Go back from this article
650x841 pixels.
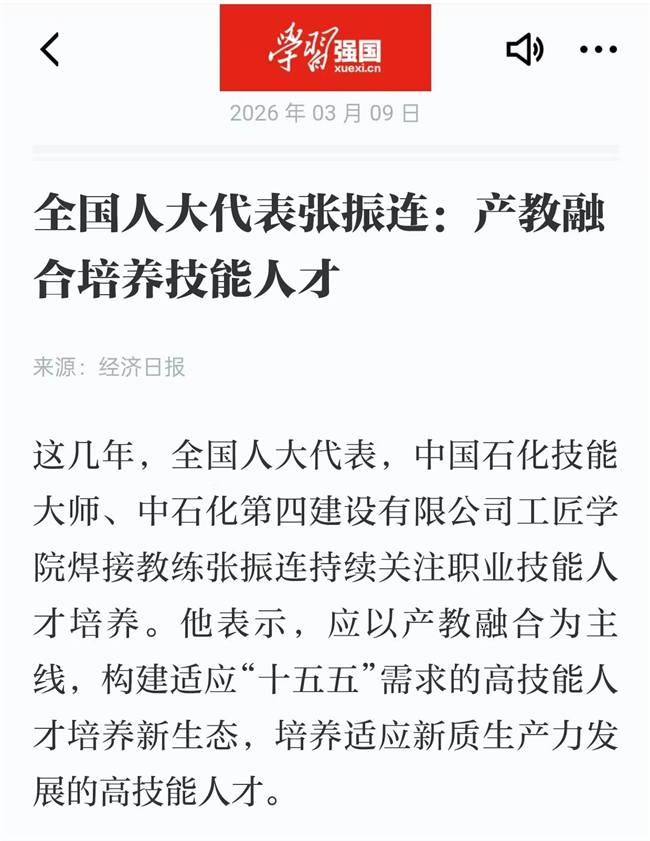[50, 49]
